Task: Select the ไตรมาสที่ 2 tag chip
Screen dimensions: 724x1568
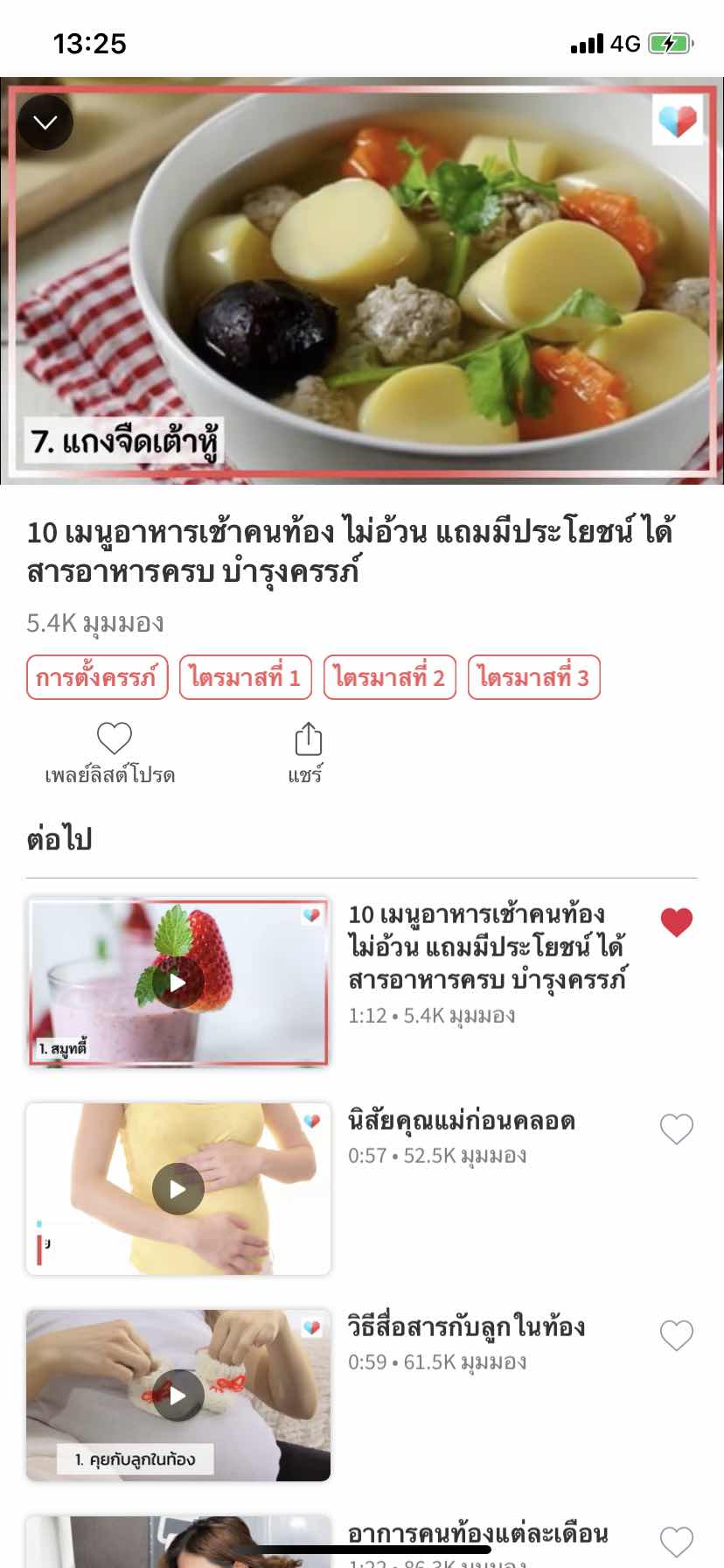Action: pyautogui.click(x=390, y=677)
